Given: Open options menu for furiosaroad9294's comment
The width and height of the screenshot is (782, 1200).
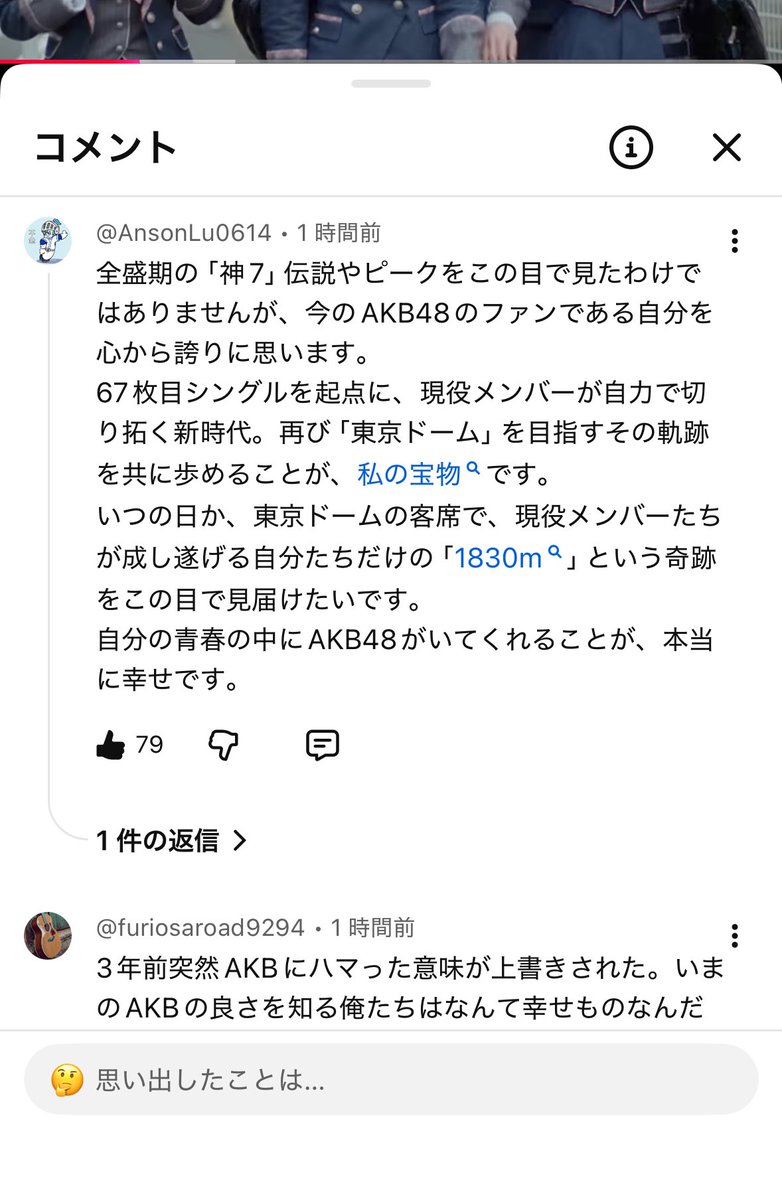Looking at the screenshot, I should (735, 935).
